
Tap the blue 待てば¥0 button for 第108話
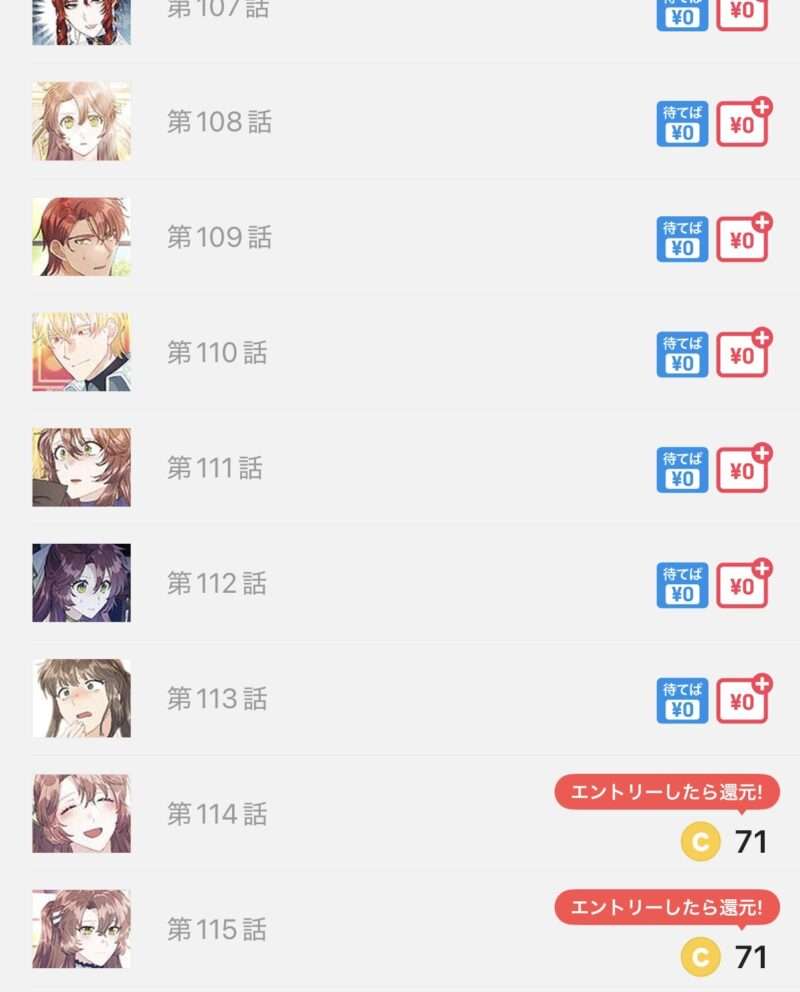tap(682, 124)
